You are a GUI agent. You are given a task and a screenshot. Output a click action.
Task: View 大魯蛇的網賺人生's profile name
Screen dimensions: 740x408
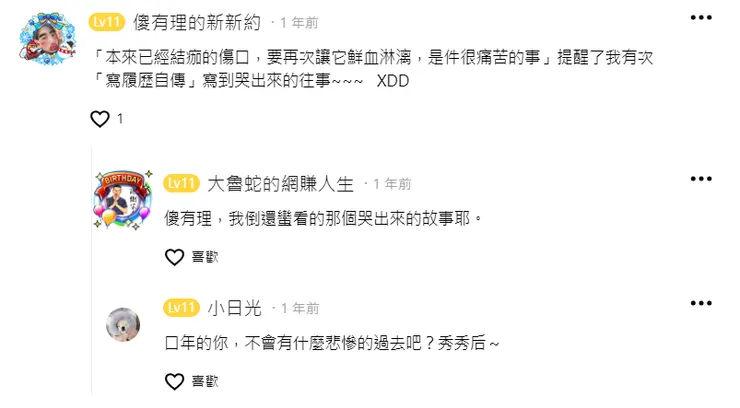pyautogui.click(x=281, y=184)
